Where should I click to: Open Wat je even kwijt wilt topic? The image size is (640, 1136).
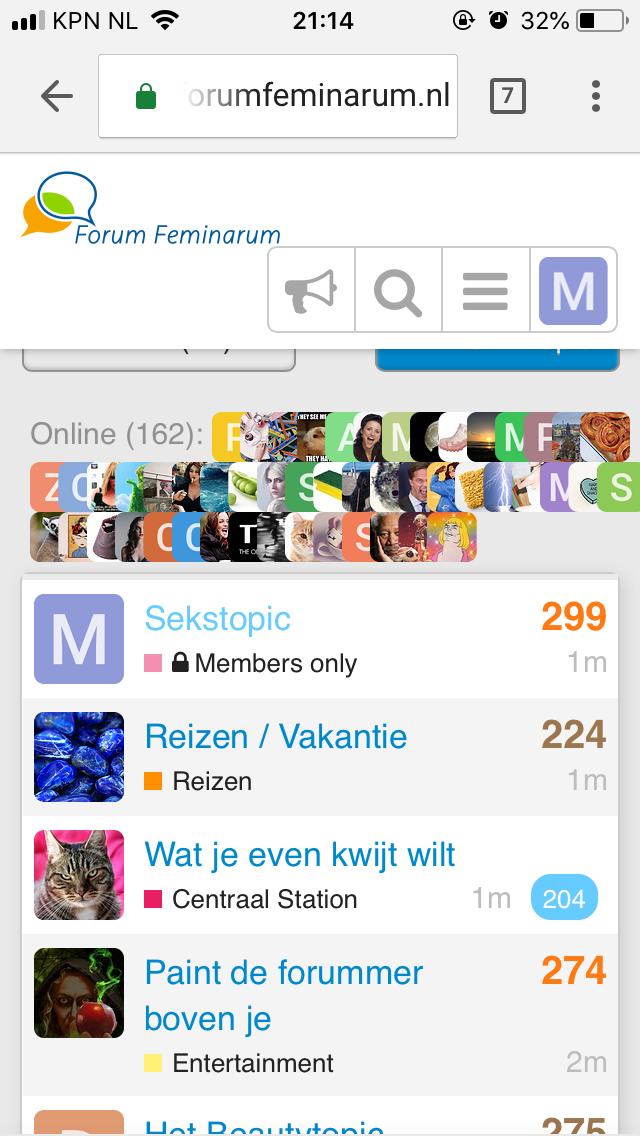[299, 855]
